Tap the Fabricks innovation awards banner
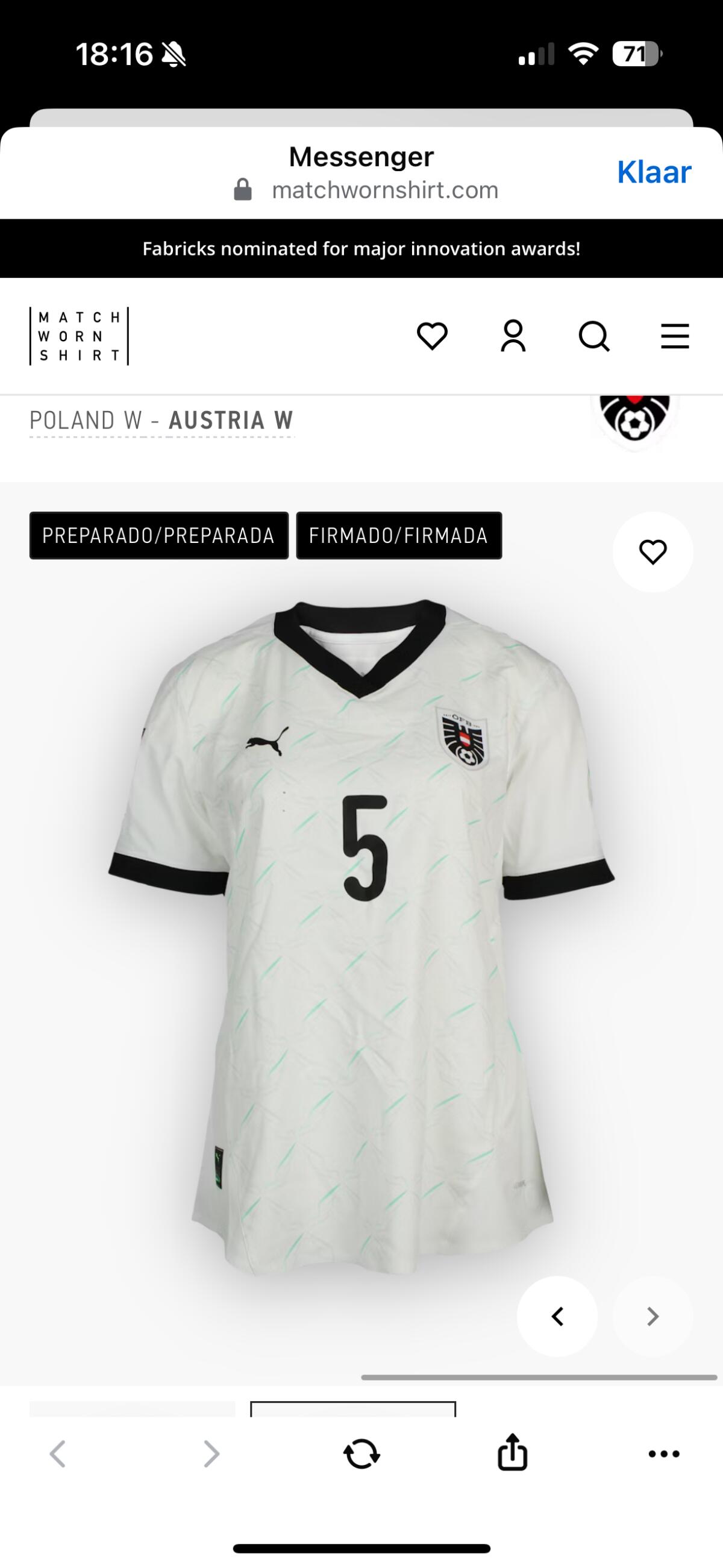 (x=361, y=248)
